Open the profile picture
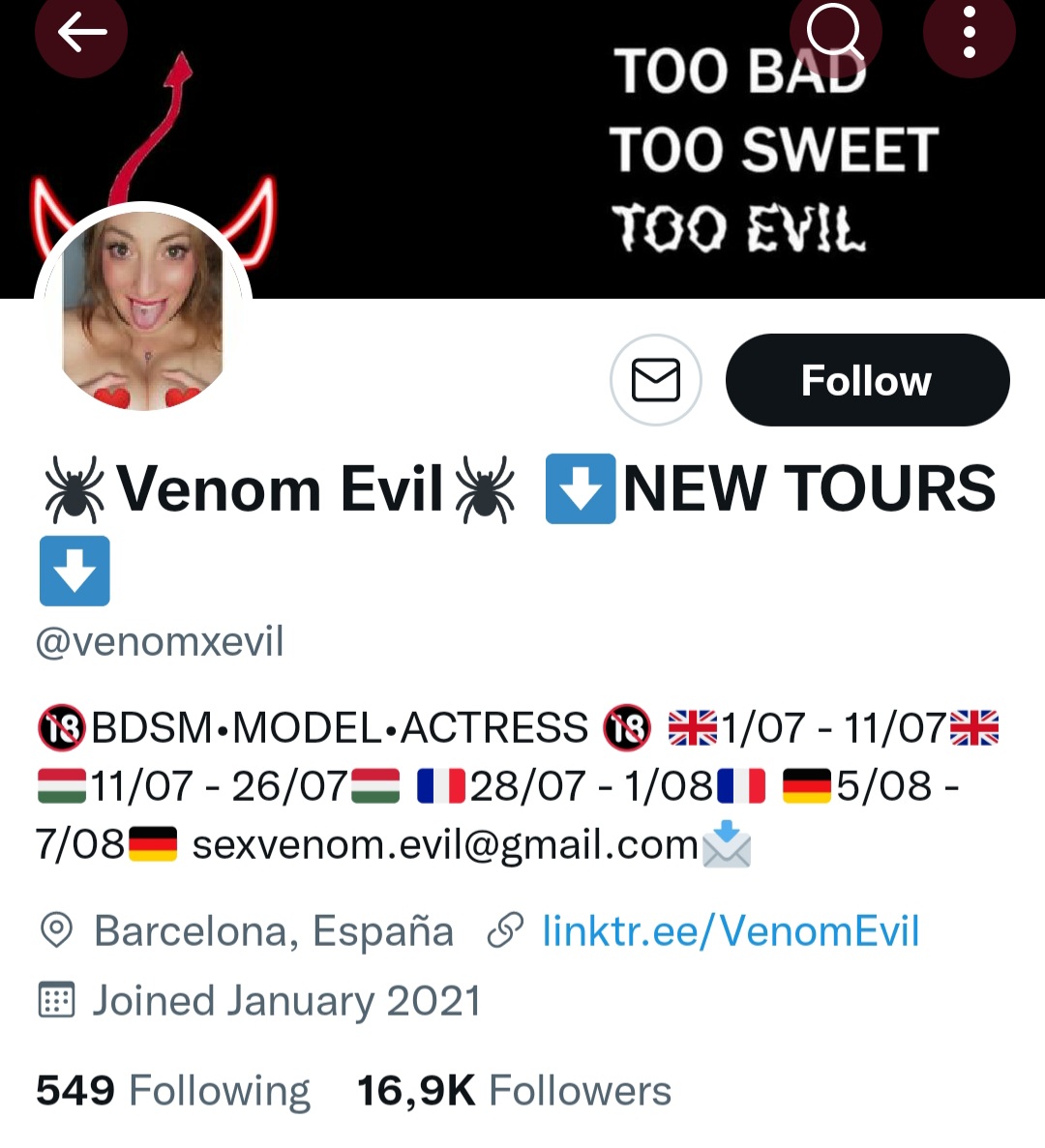 (x=143, y=309)
